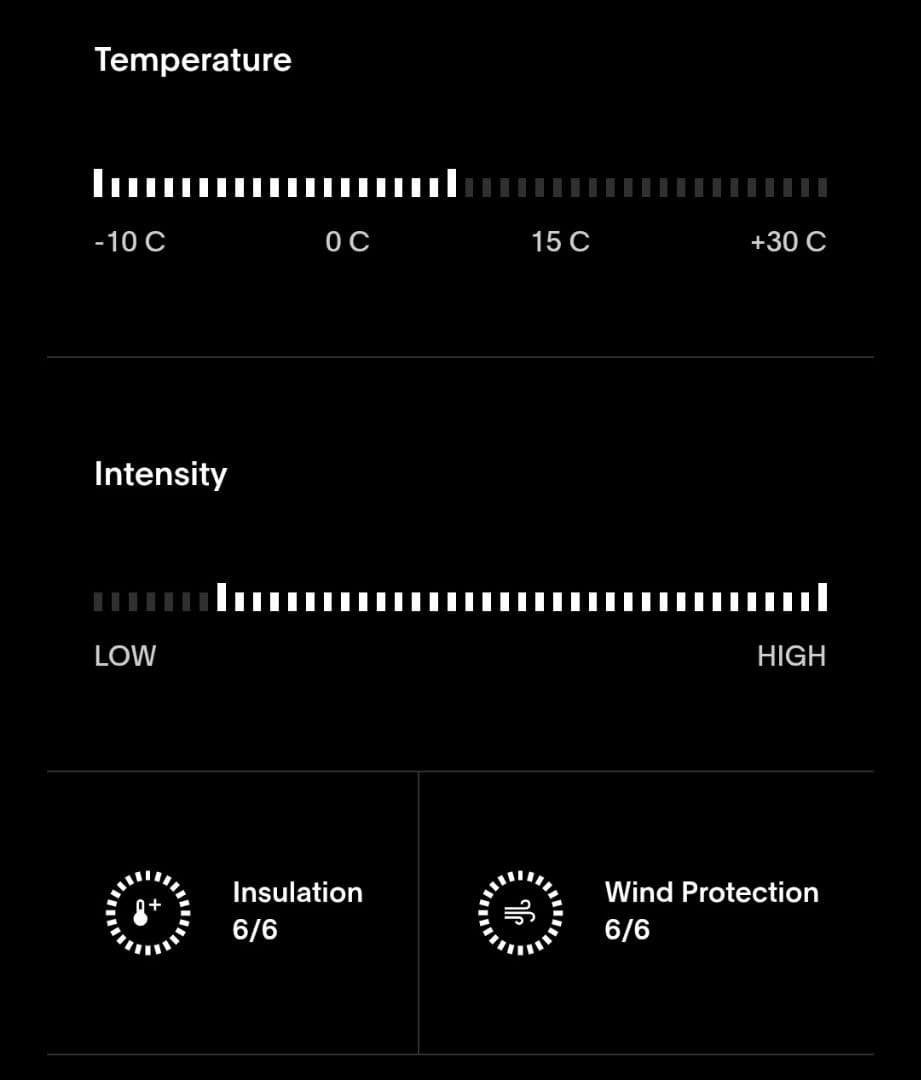
Task: Click the Intensity slider bar
Action: point(460,598)
